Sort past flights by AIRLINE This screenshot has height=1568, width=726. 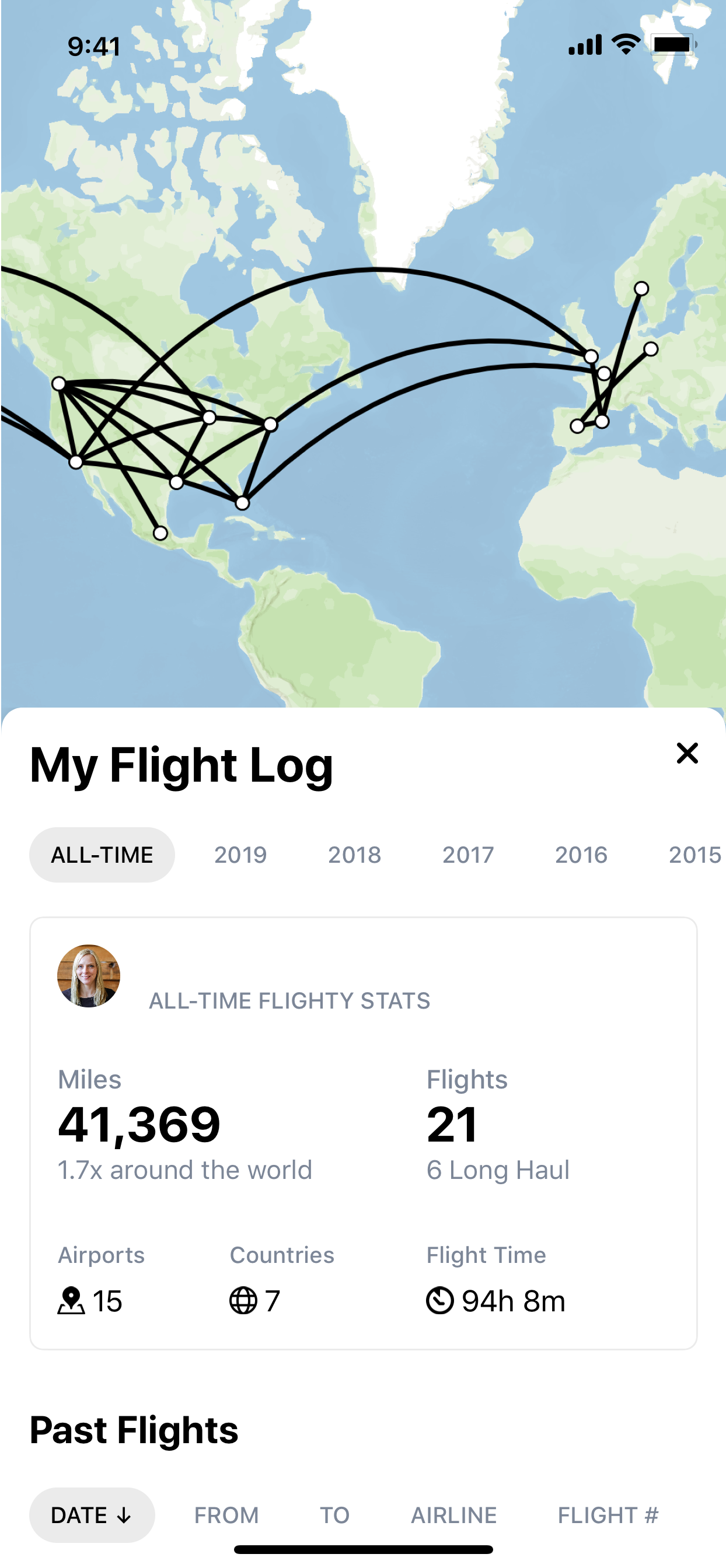[x=454, y=1515]
